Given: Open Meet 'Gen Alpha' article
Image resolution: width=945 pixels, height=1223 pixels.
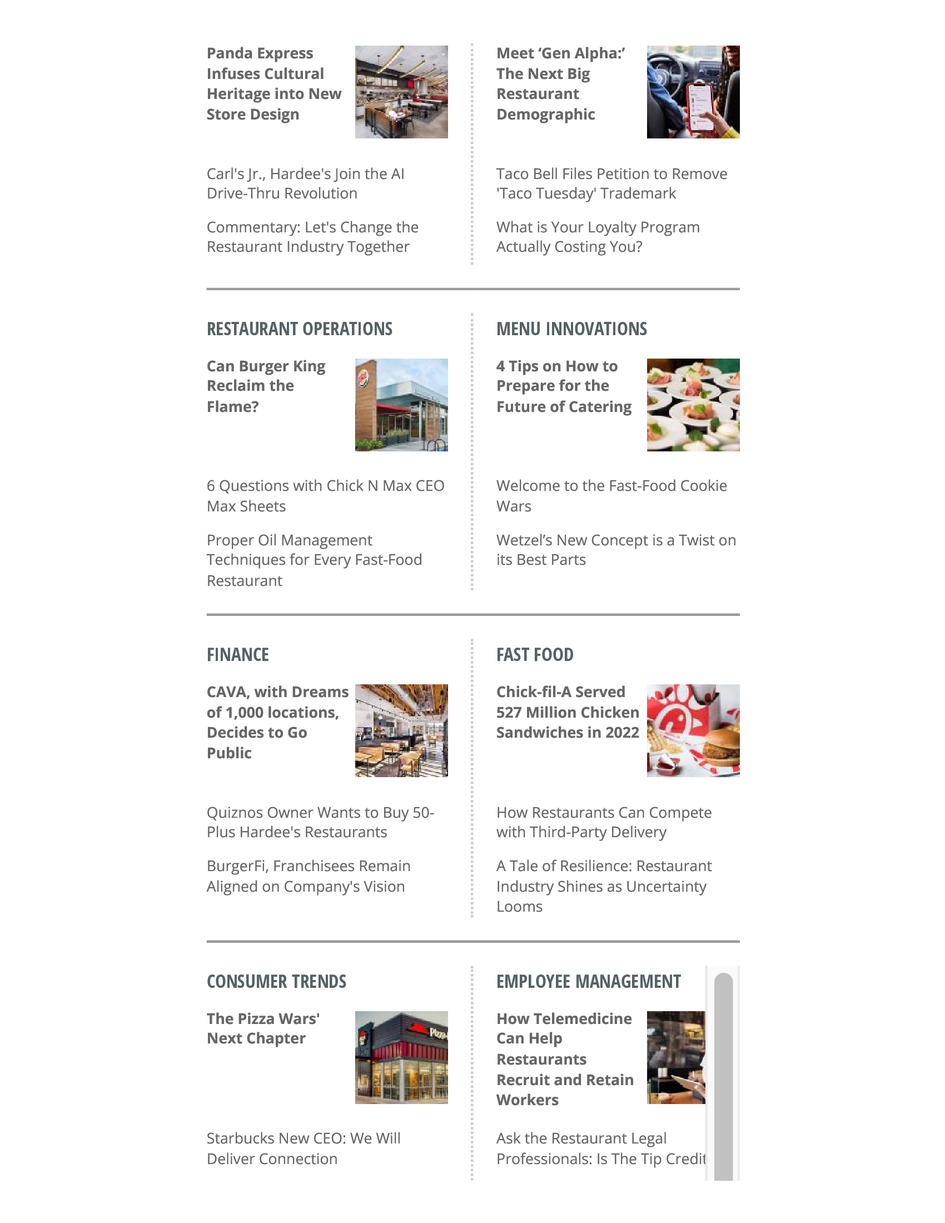Looking at the screenshot, I should pyautogui.click(x=560, y=83).
